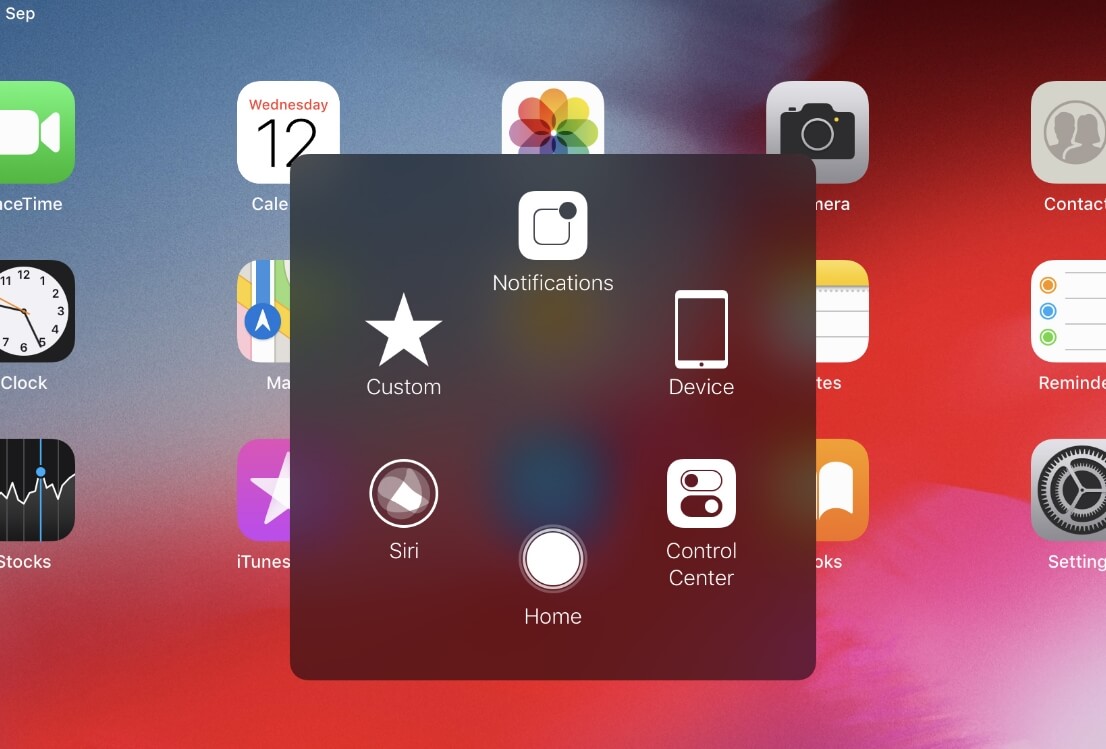Tap the AssistiveTouch Home button

552,559
